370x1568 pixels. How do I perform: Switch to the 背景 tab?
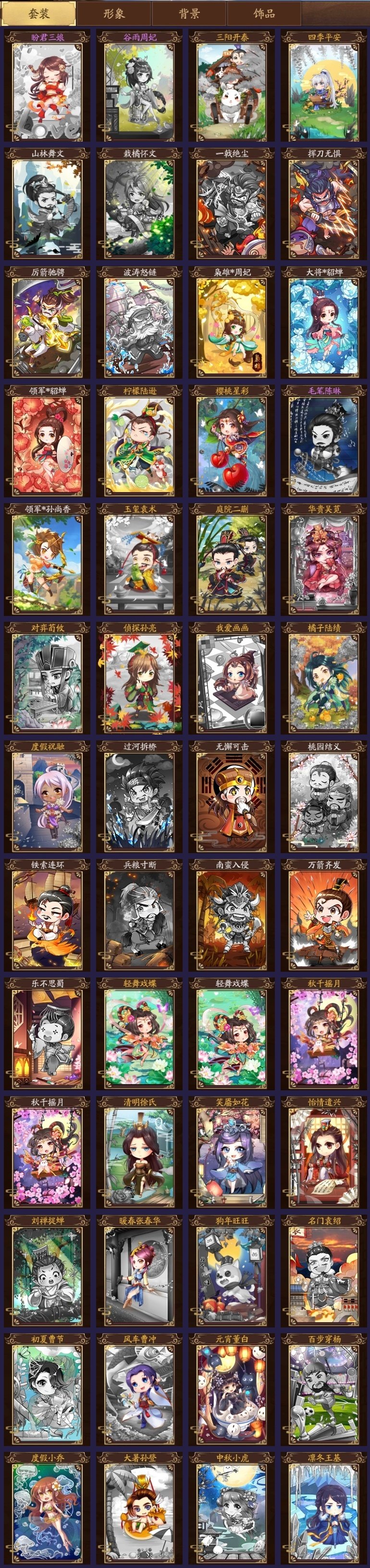click(189, 13)
